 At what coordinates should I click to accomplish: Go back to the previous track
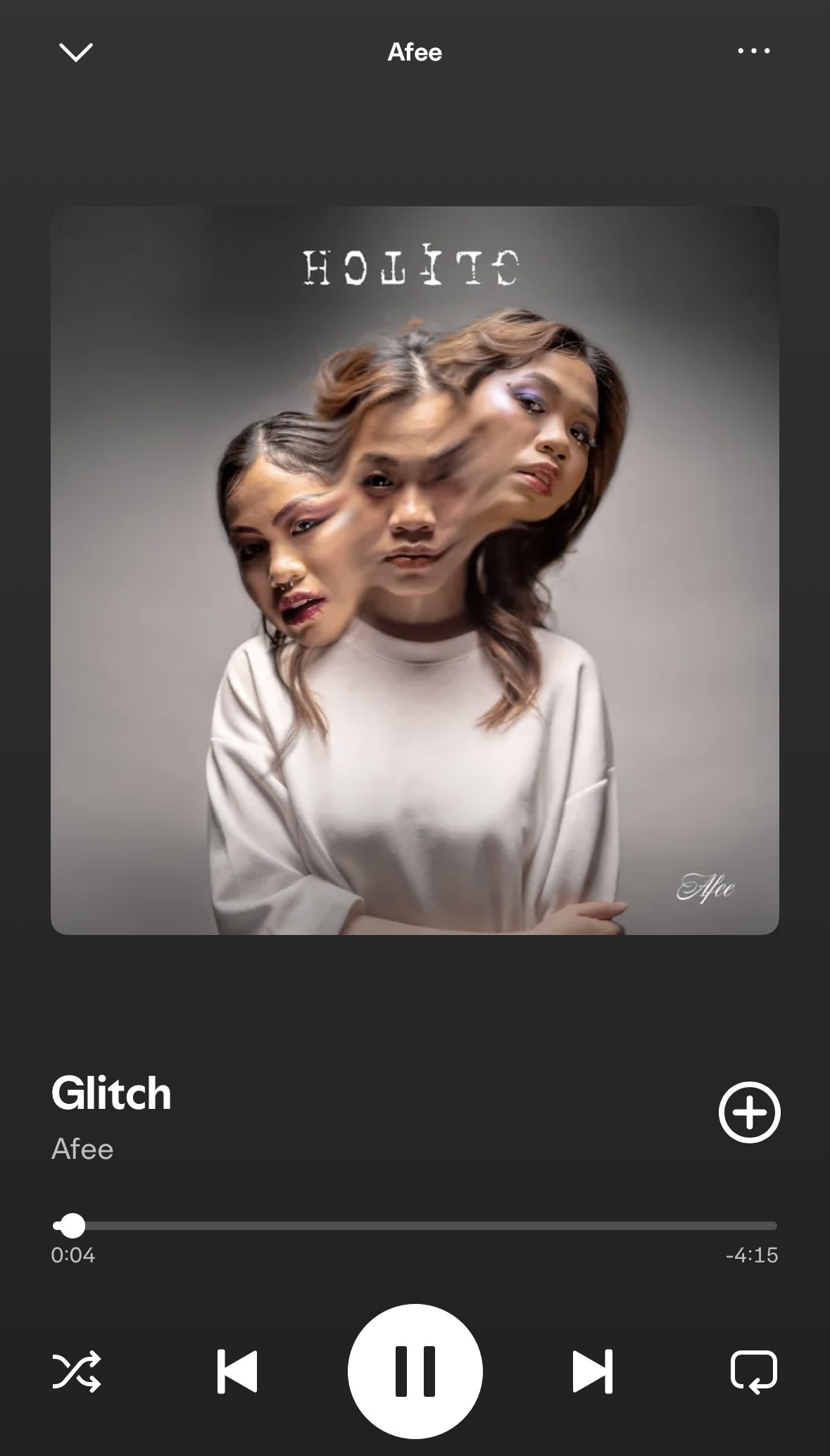[237, 1371]
